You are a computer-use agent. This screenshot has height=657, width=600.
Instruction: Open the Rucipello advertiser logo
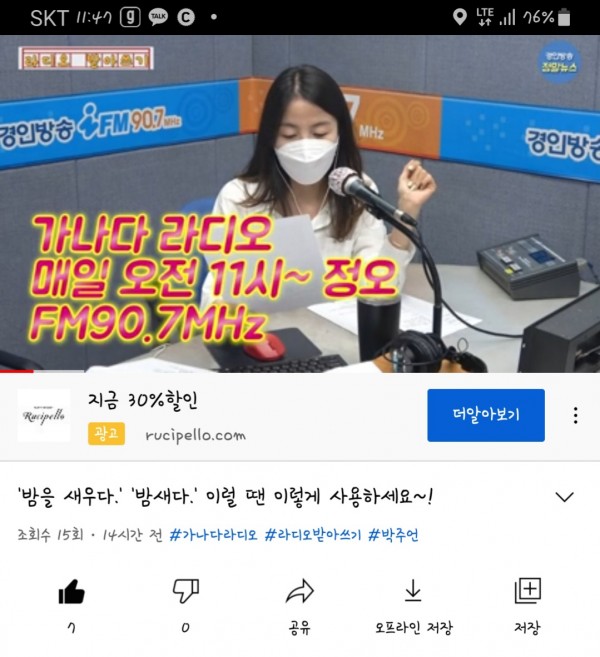coord(44,415)
